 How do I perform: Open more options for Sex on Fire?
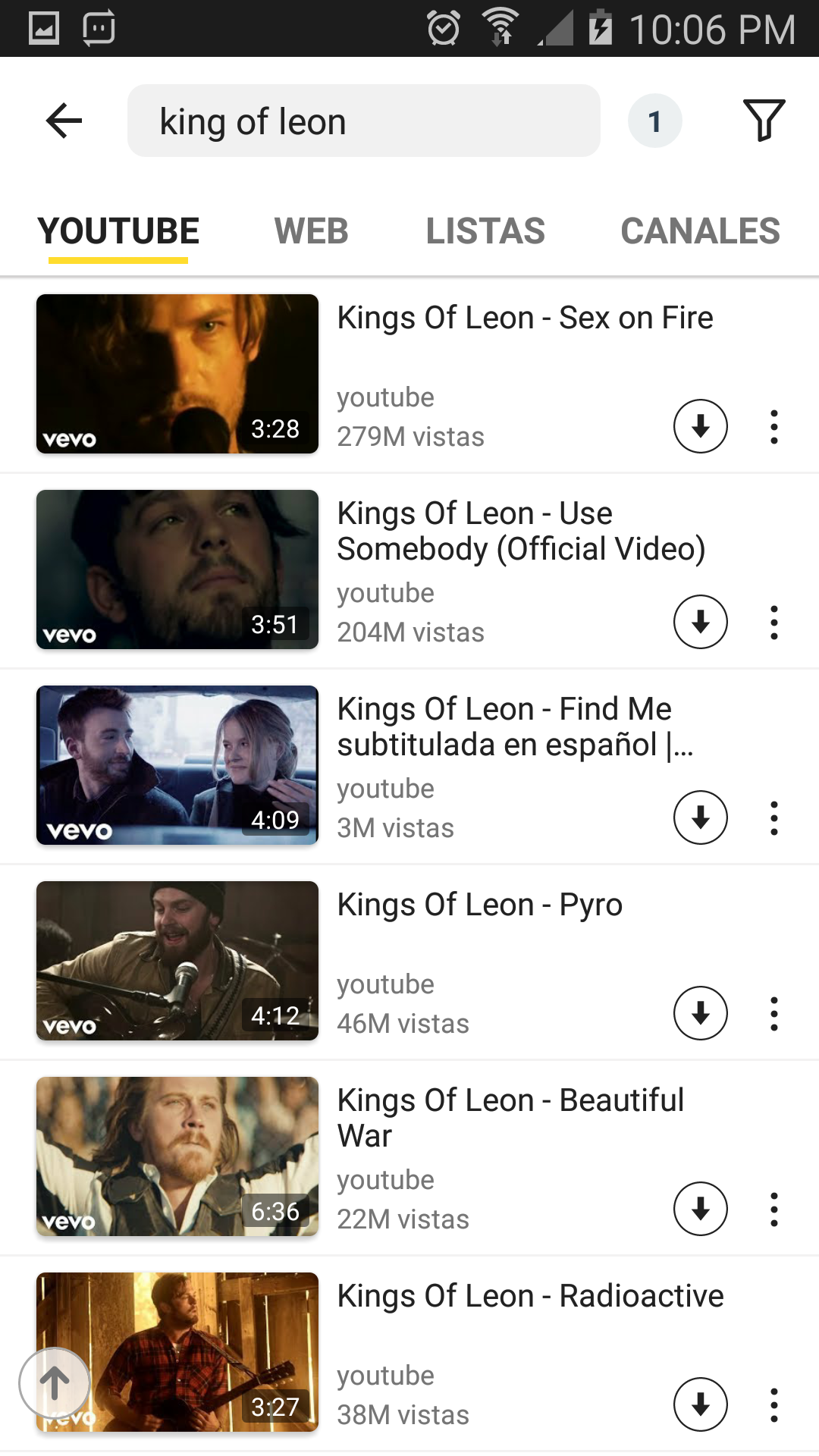773,427
